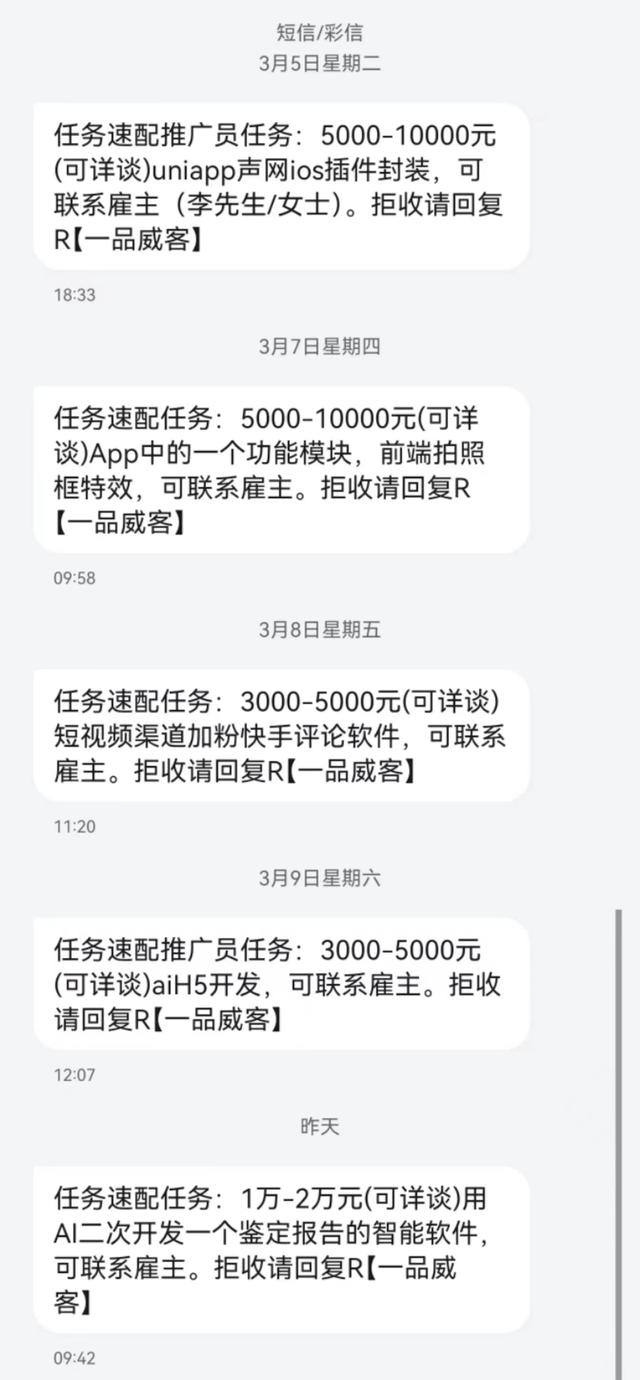Screen dimensions: 640x1380
Task: Tap the App功能模块前端拍照框特效 message
Action: pyautogui.click(x=281, y=469)
